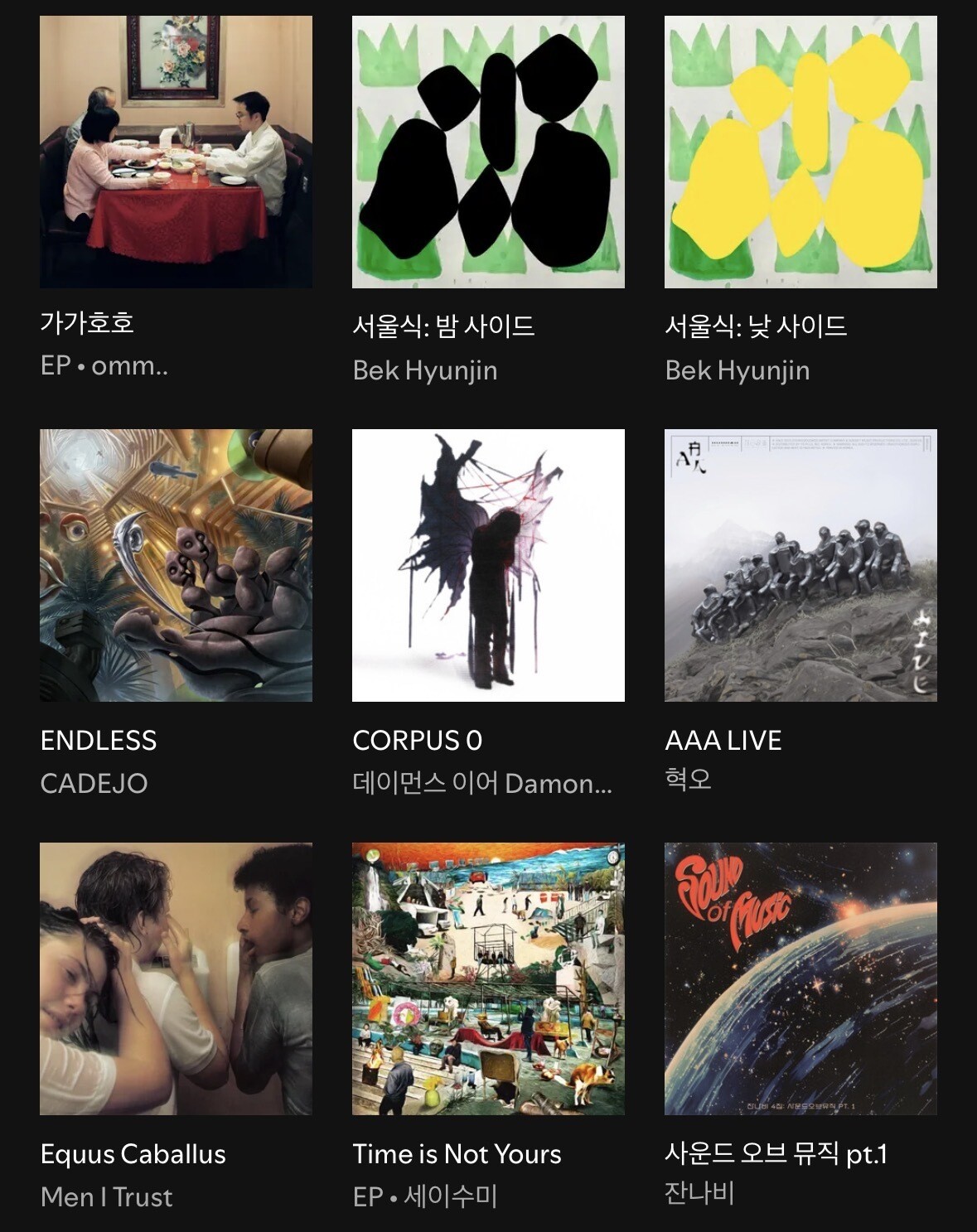
Task: Open the Time is Not Yours EP
Action: coord(488,978)
